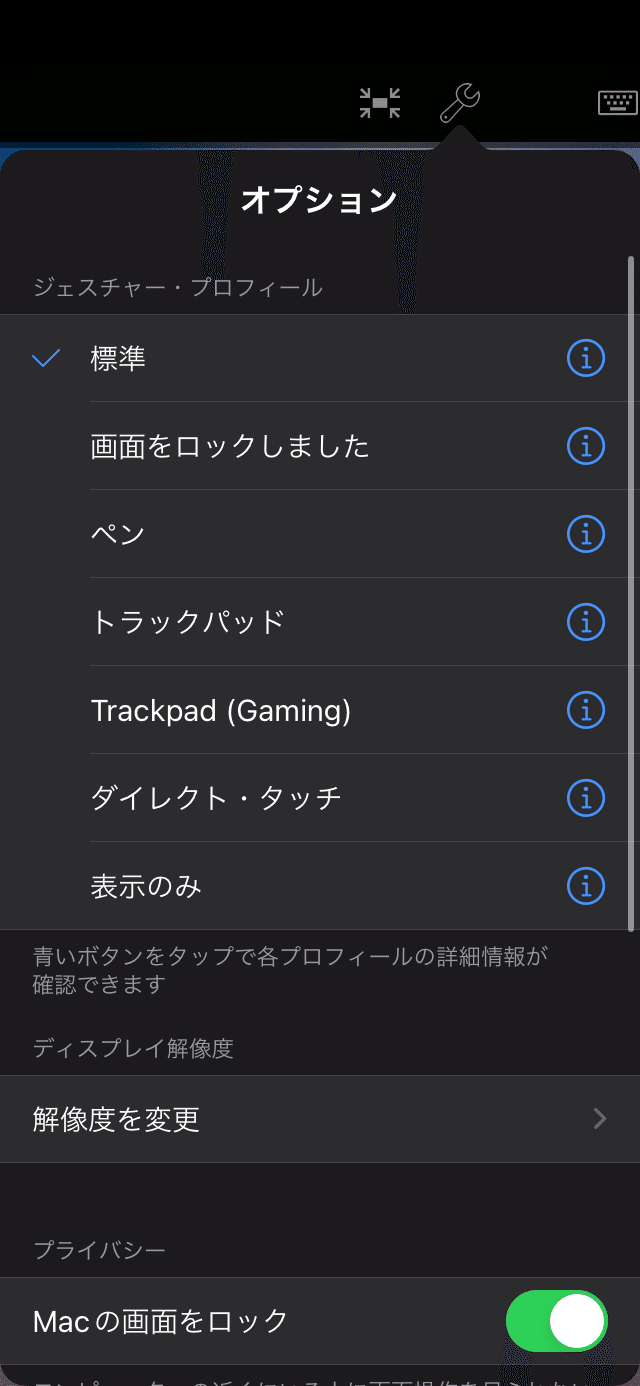Tap the shrink-screen icon in toolbar
This screenshot has width=640, height=1386.
point(380,103)
